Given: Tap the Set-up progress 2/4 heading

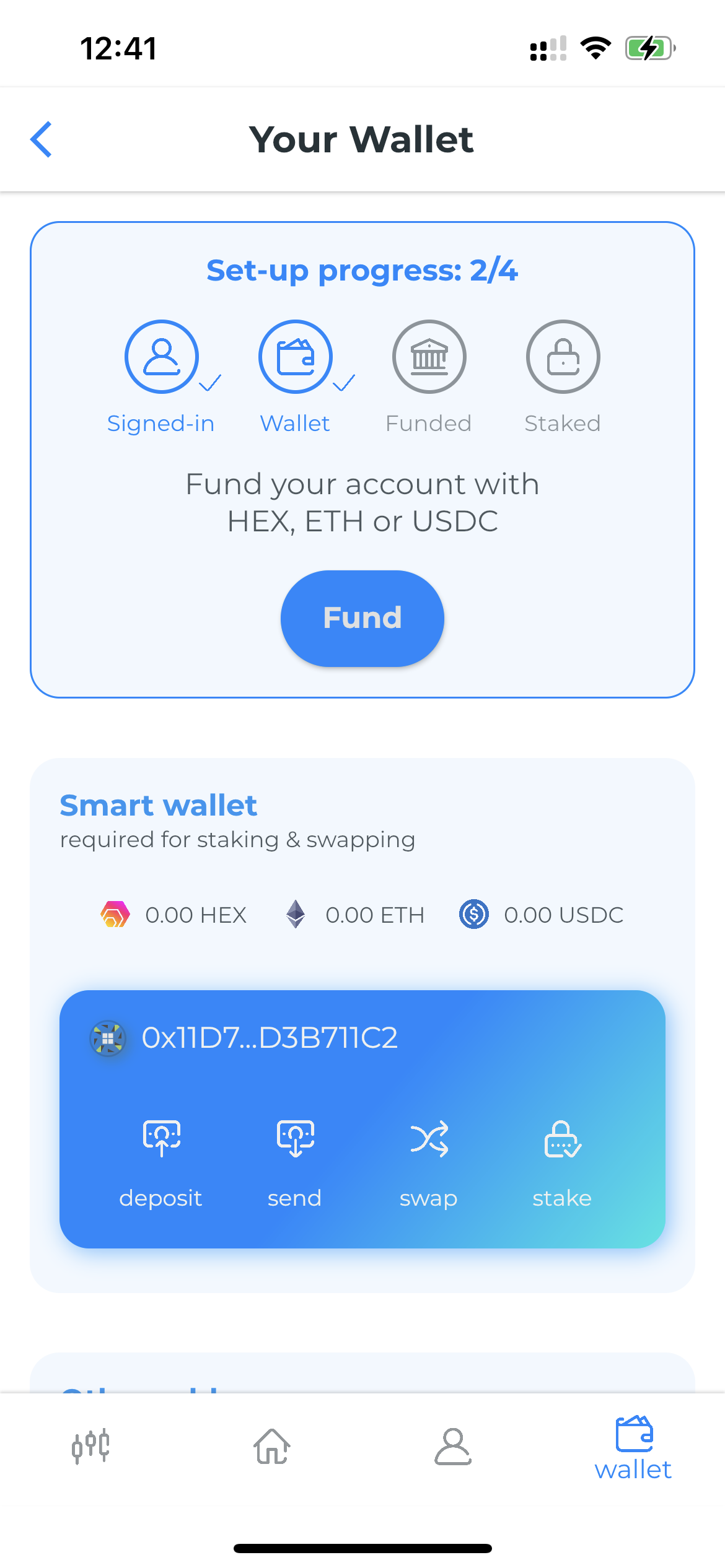Looking at the screenshot, I should click(362, 271).
